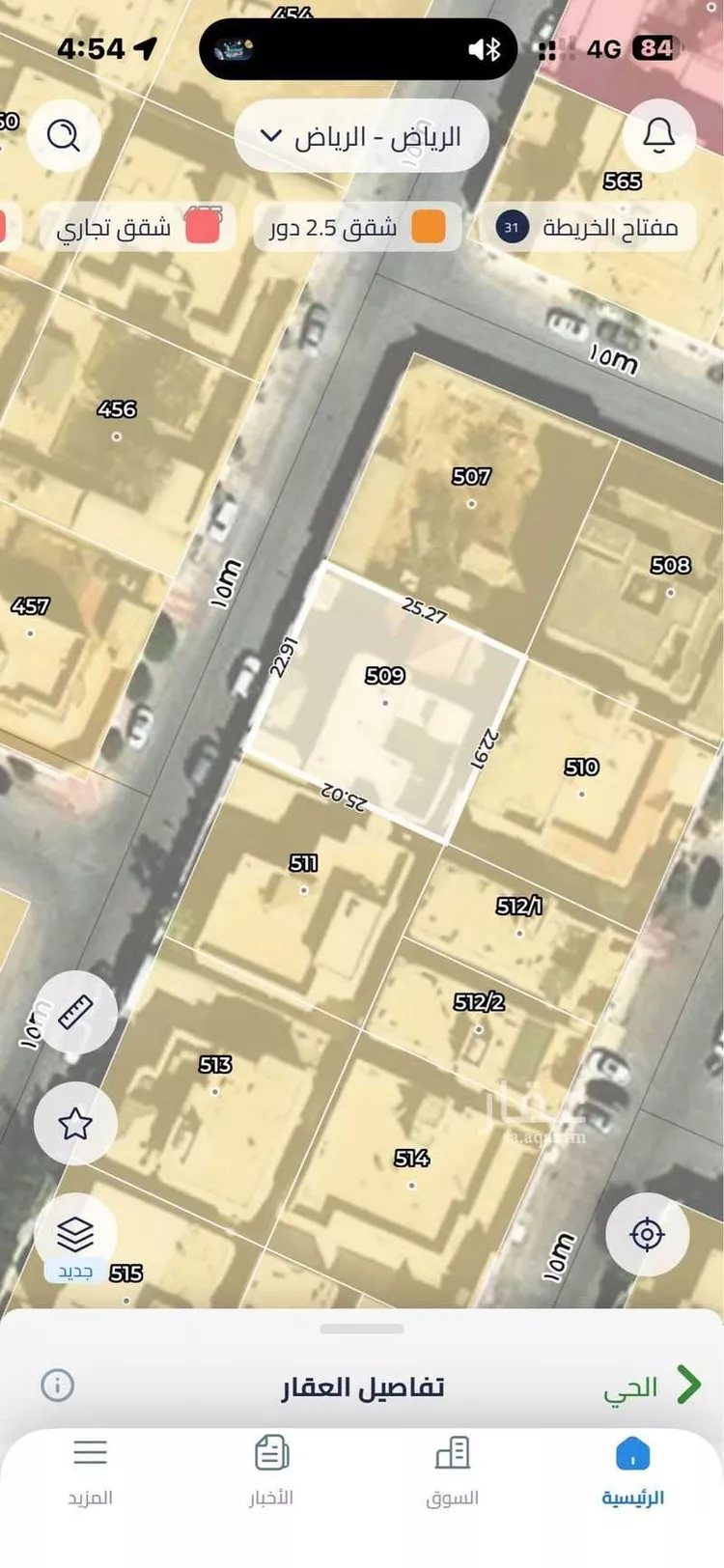The image size is (724, 1568).
Task: Switch to the الرئيسية tab
Action: click(x=633, y=1472)
